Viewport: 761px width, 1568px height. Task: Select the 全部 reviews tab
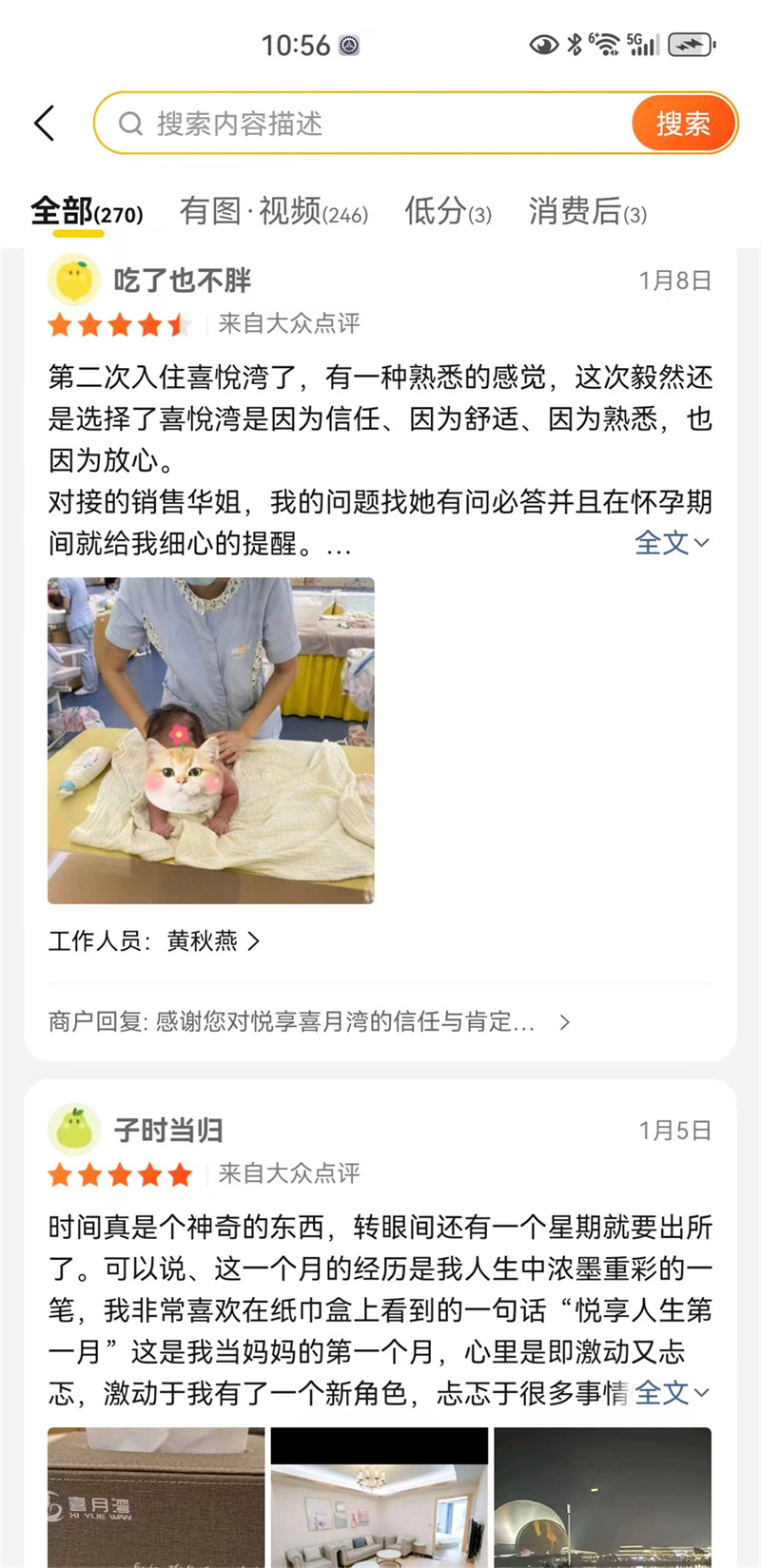[x=86, y=211]
